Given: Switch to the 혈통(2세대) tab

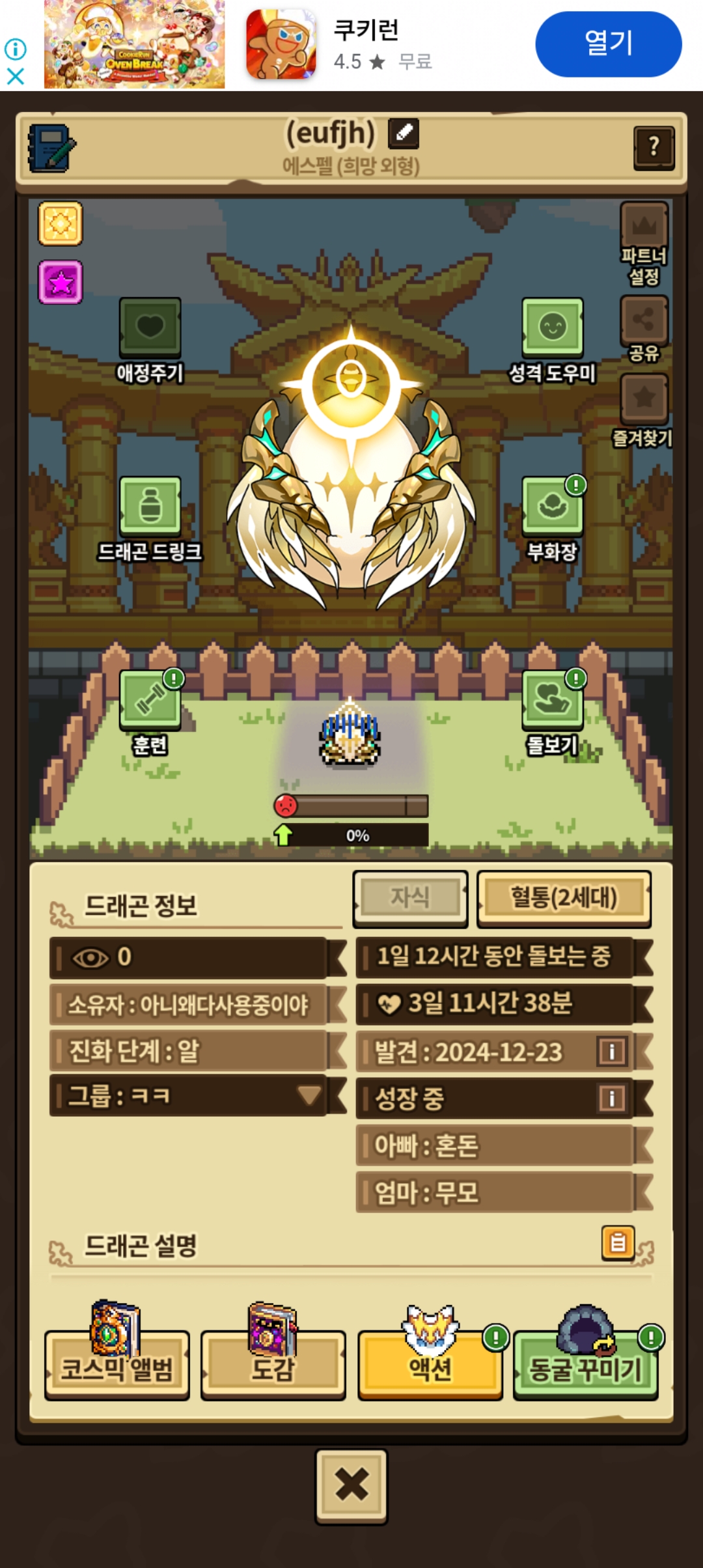Looking at the screenshot, I should pyautogui.click(x=564, y=899).
